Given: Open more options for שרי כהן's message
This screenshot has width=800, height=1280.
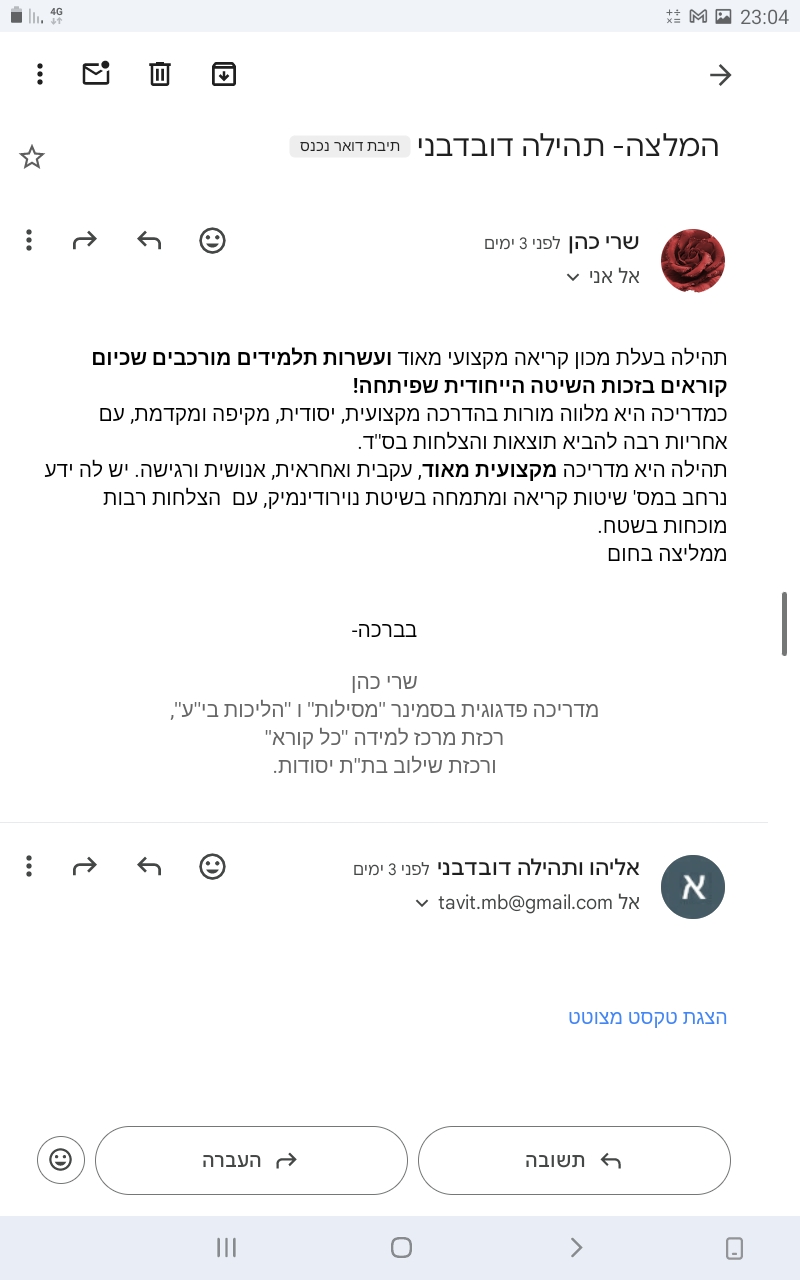Looking at the screenshot, I should tap(29, 241).
